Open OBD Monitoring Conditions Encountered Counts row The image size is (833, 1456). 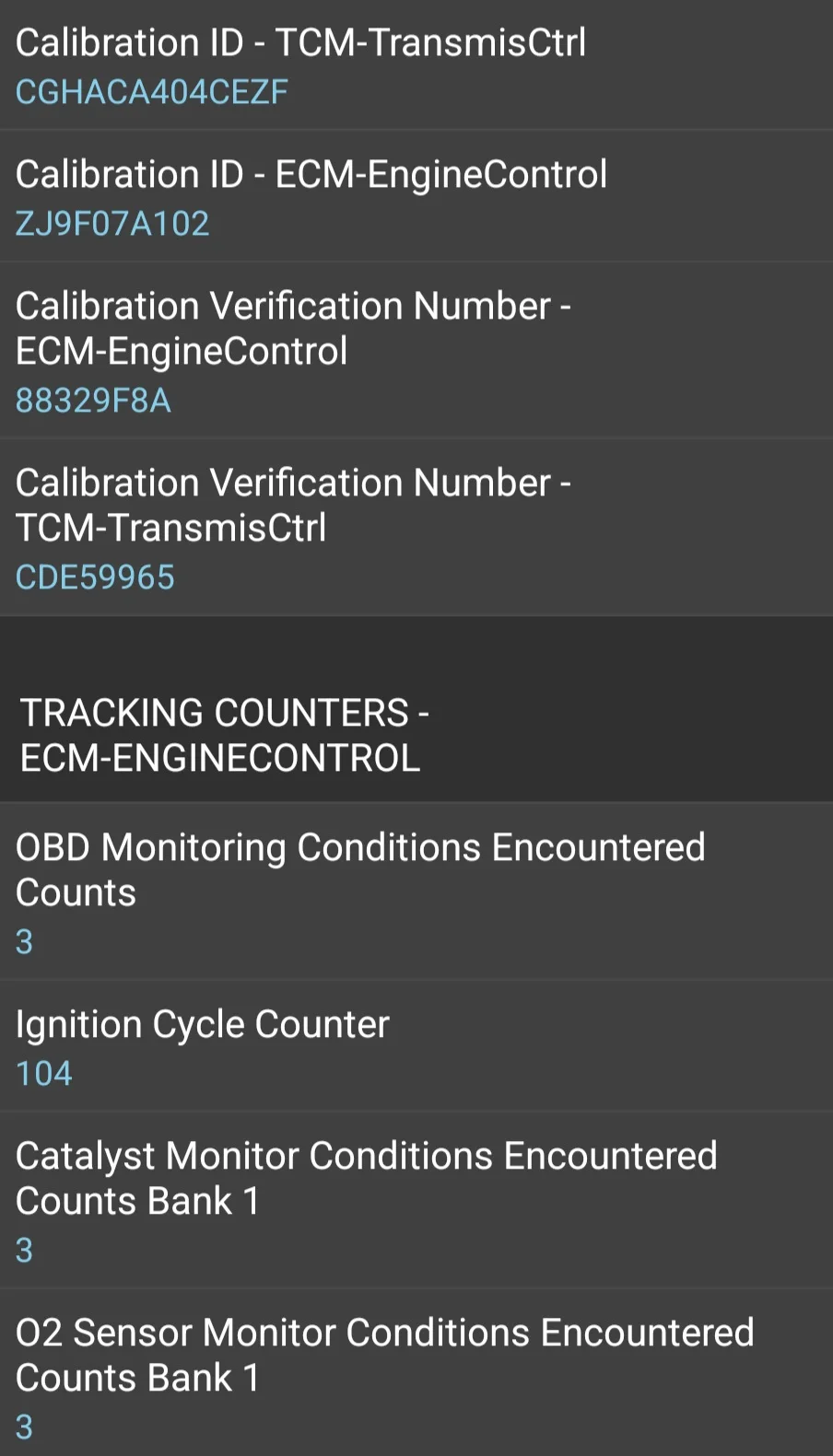[416, 891]
